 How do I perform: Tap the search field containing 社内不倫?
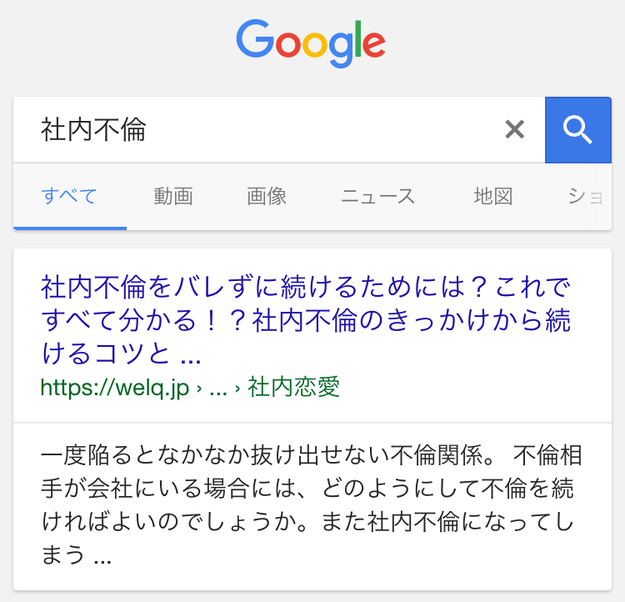pyautogui.click(x=260, y=130)
